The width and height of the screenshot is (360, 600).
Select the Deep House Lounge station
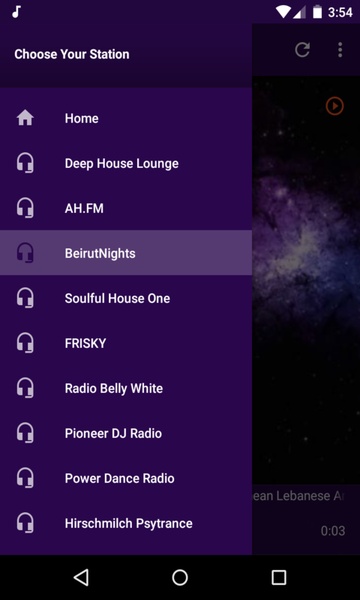point(126,163)
